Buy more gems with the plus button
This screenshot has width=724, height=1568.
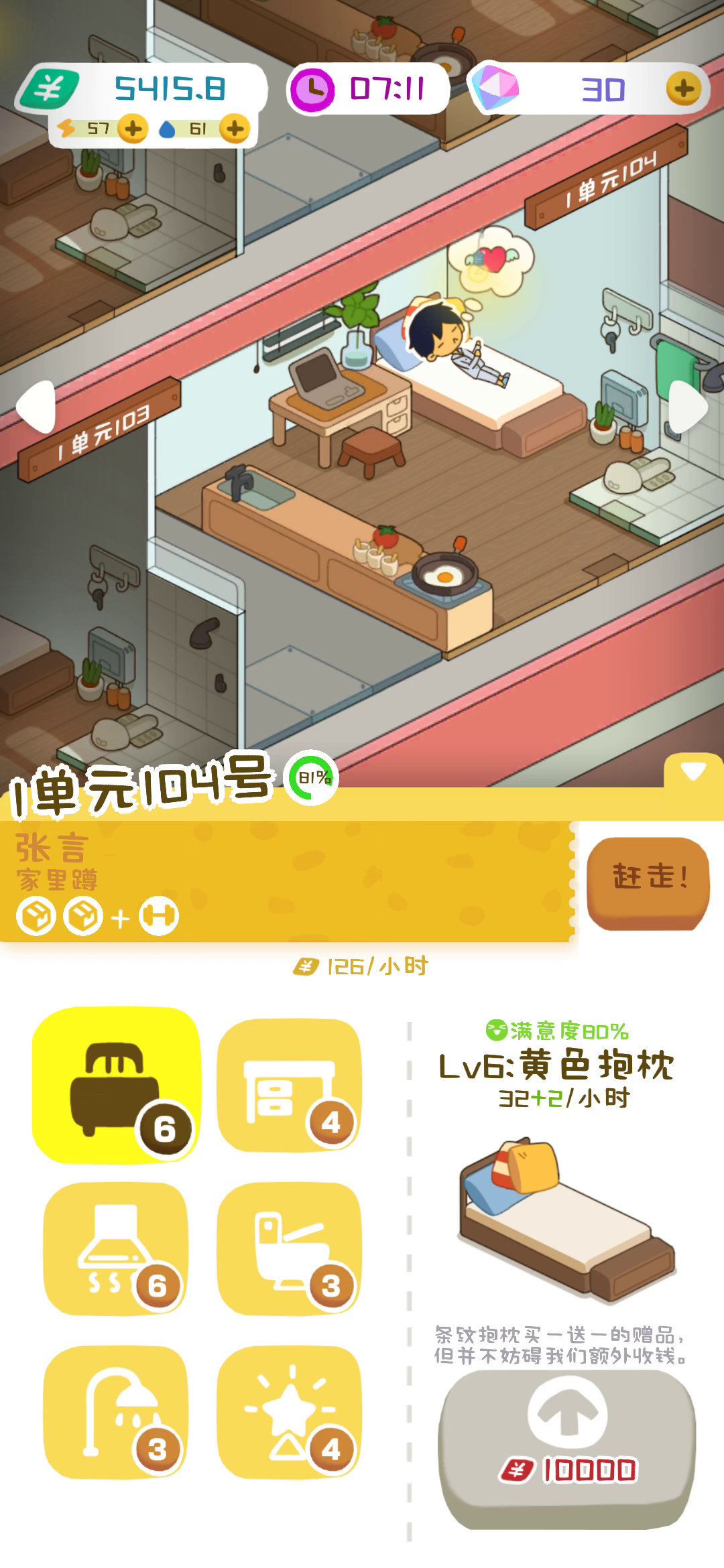[x=684, y=89]
